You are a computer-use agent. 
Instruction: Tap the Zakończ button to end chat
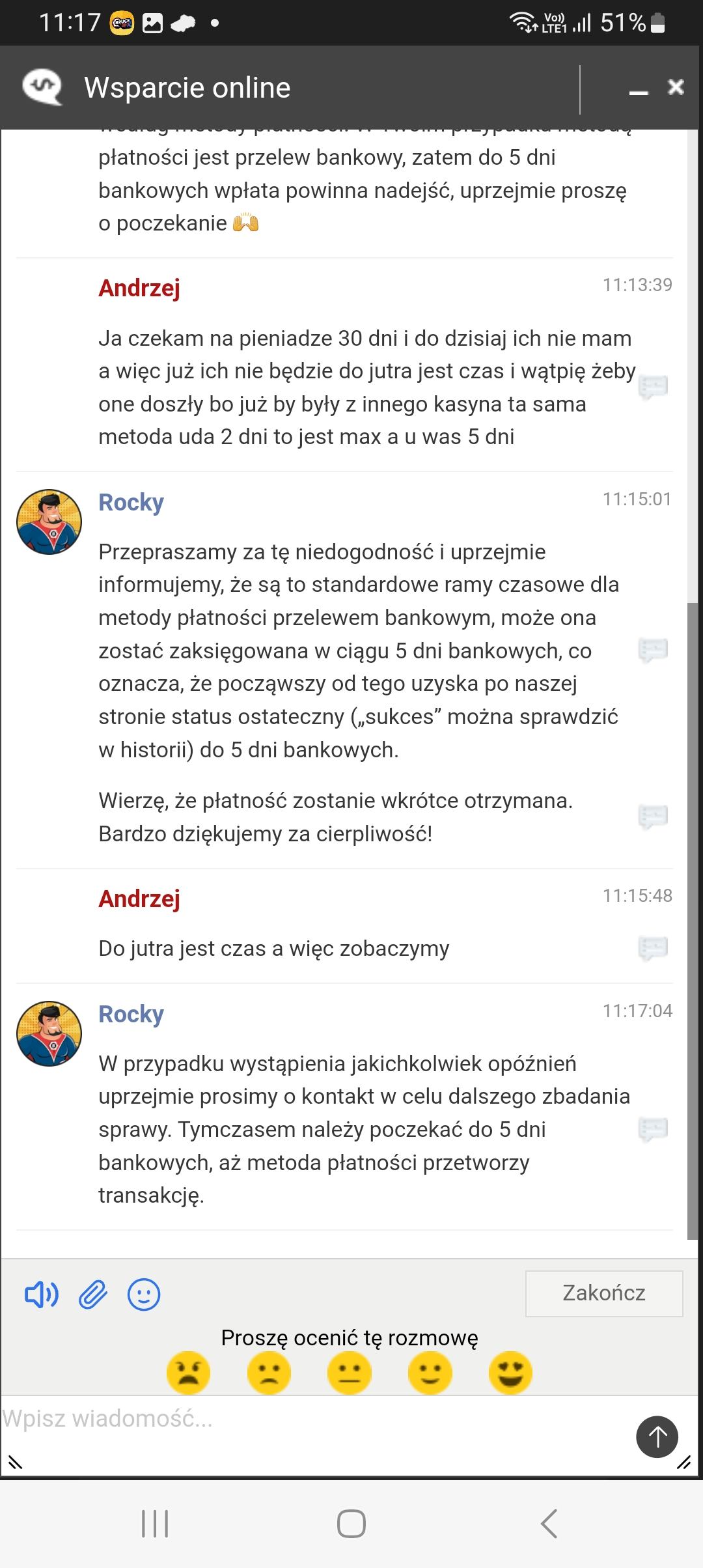603,1293
